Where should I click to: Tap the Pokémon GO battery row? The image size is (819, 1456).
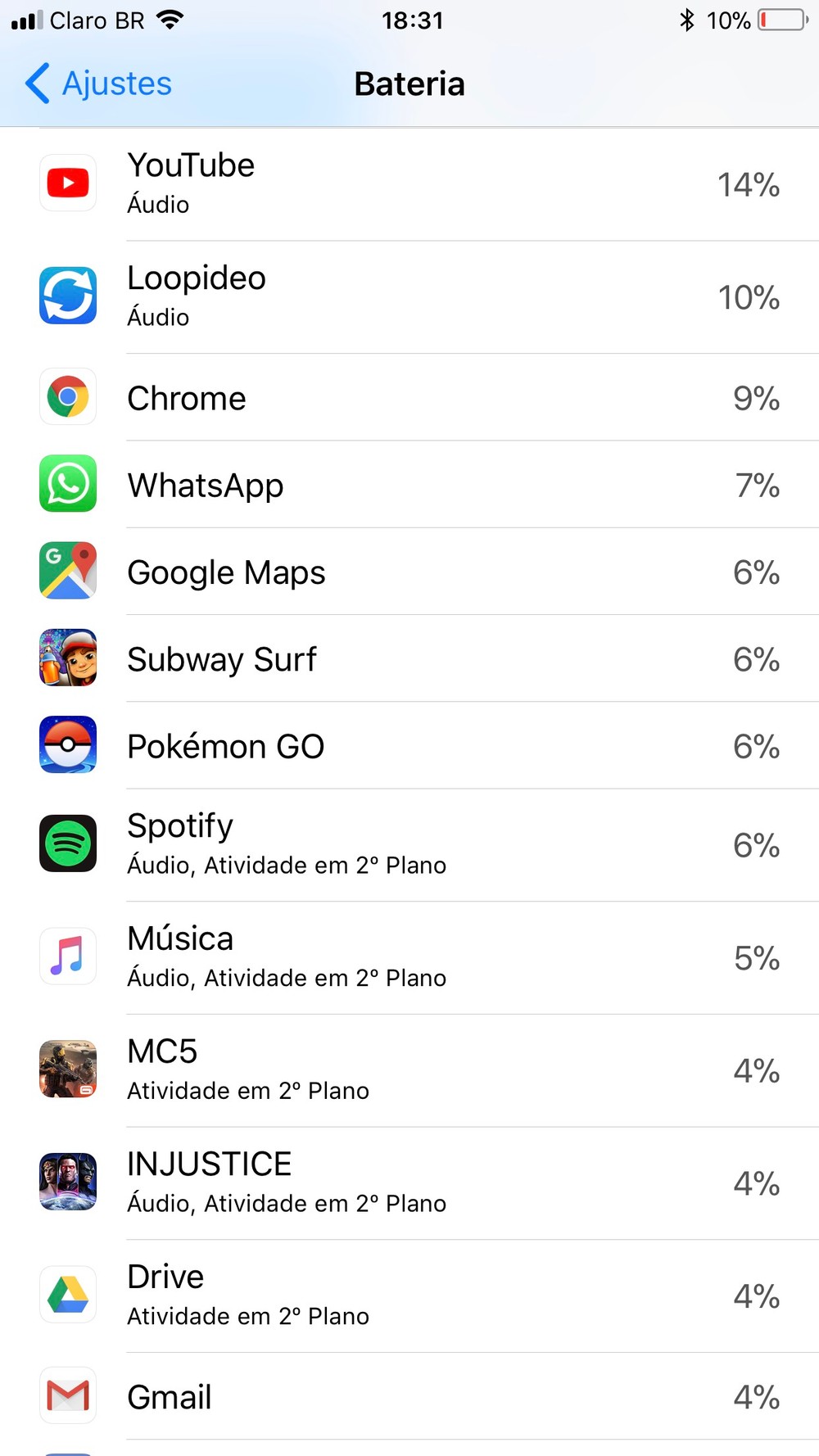pyautogui.click(x=409, y=746)
